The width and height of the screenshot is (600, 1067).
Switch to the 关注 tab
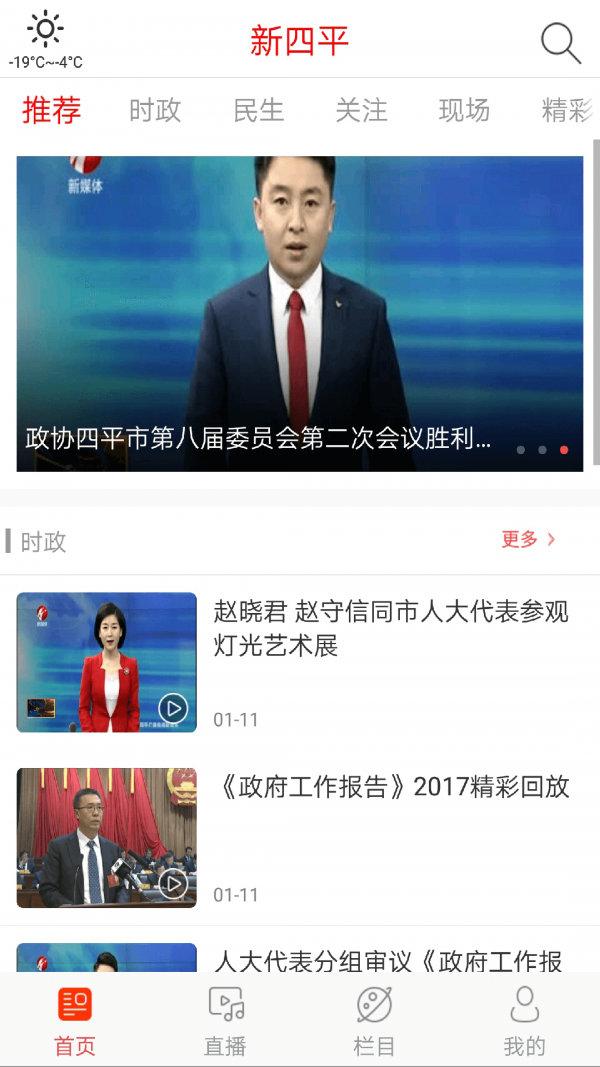click(x=361, y=110)
